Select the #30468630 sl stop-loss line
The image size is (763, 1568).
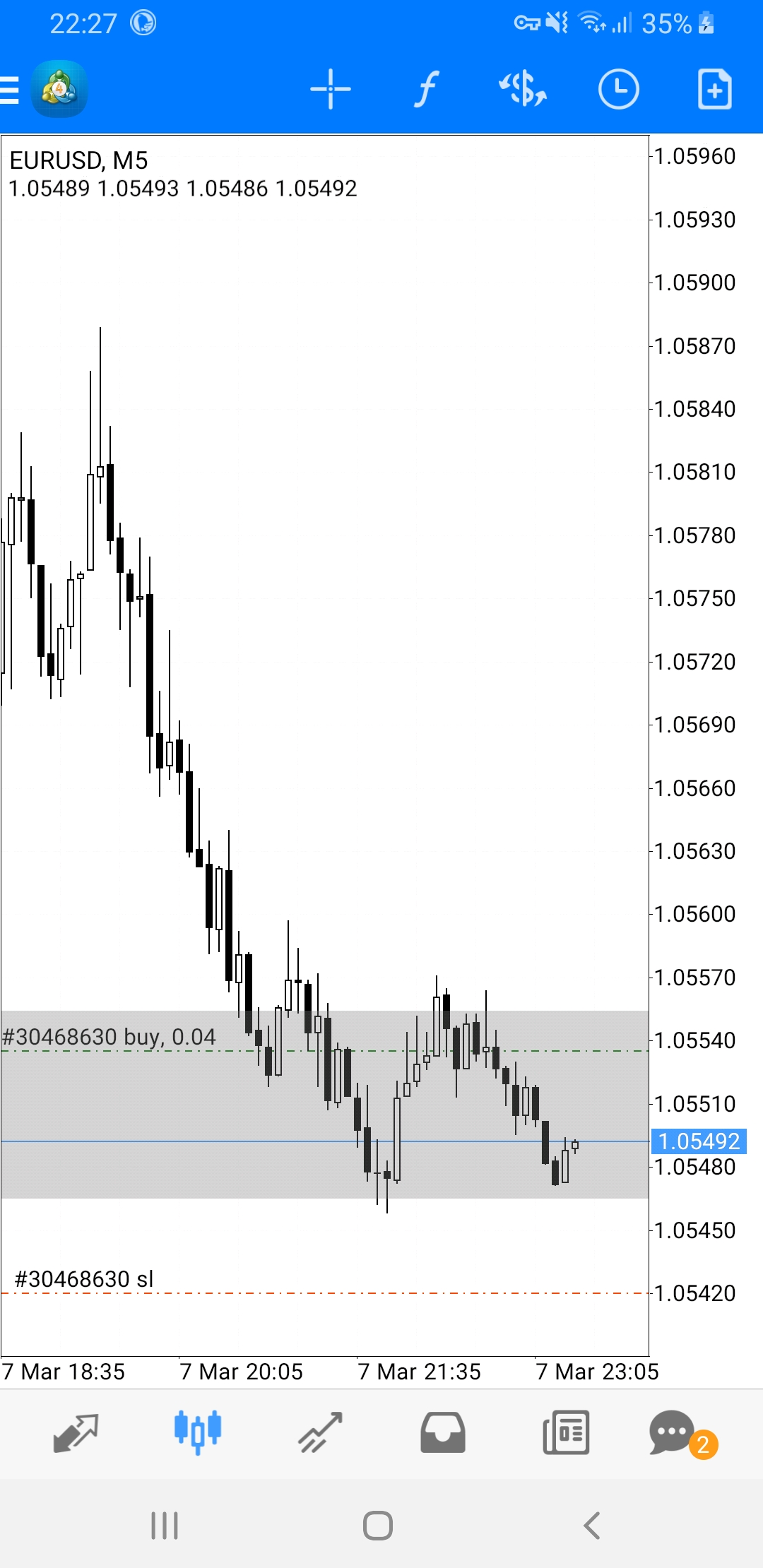coord(84,1279)
